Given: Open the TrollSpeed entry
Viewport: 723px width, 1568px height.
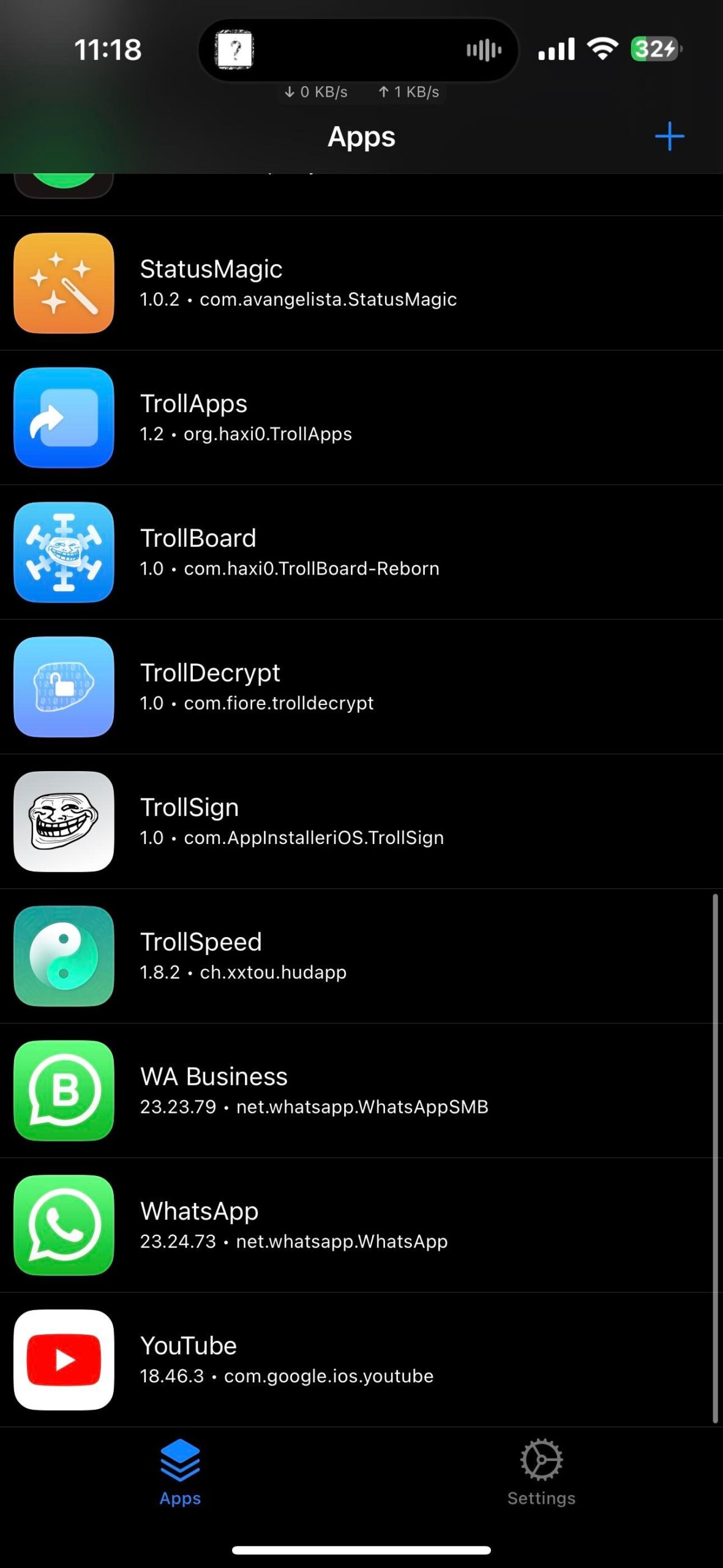Looking at the screenshot, I should click(361, 956).
